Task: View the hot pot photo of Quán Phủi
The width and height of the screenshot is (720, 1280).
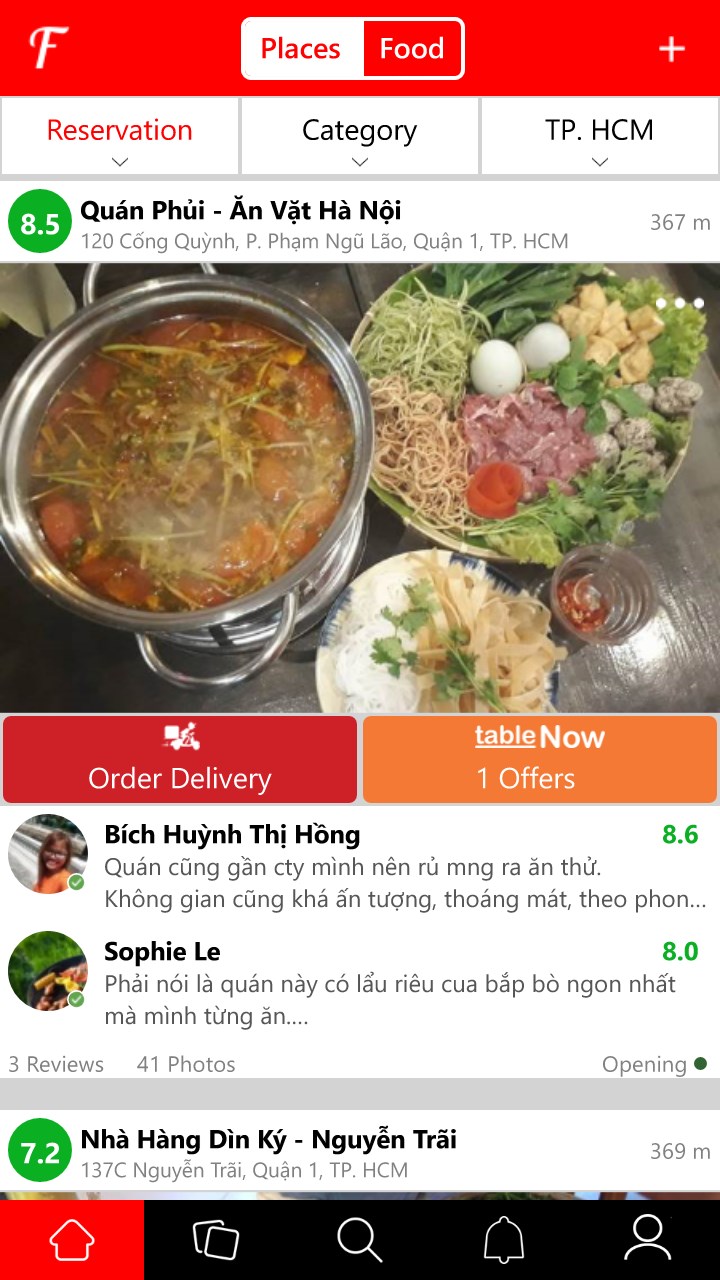Action: tap(360, 487)
